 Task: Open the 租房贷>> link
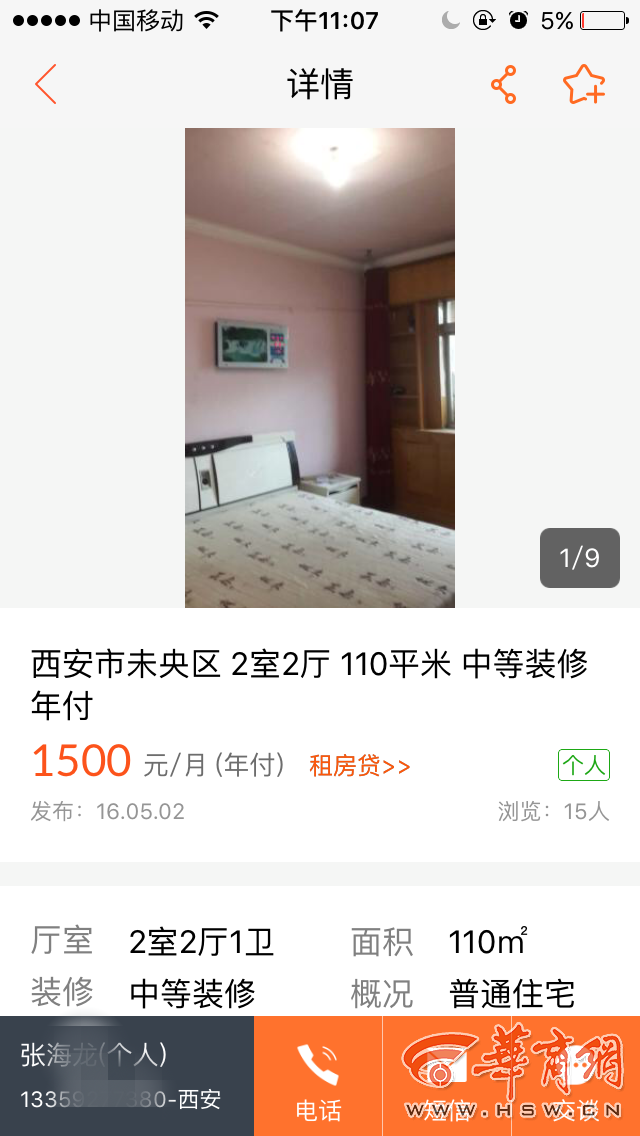(360, 766)
